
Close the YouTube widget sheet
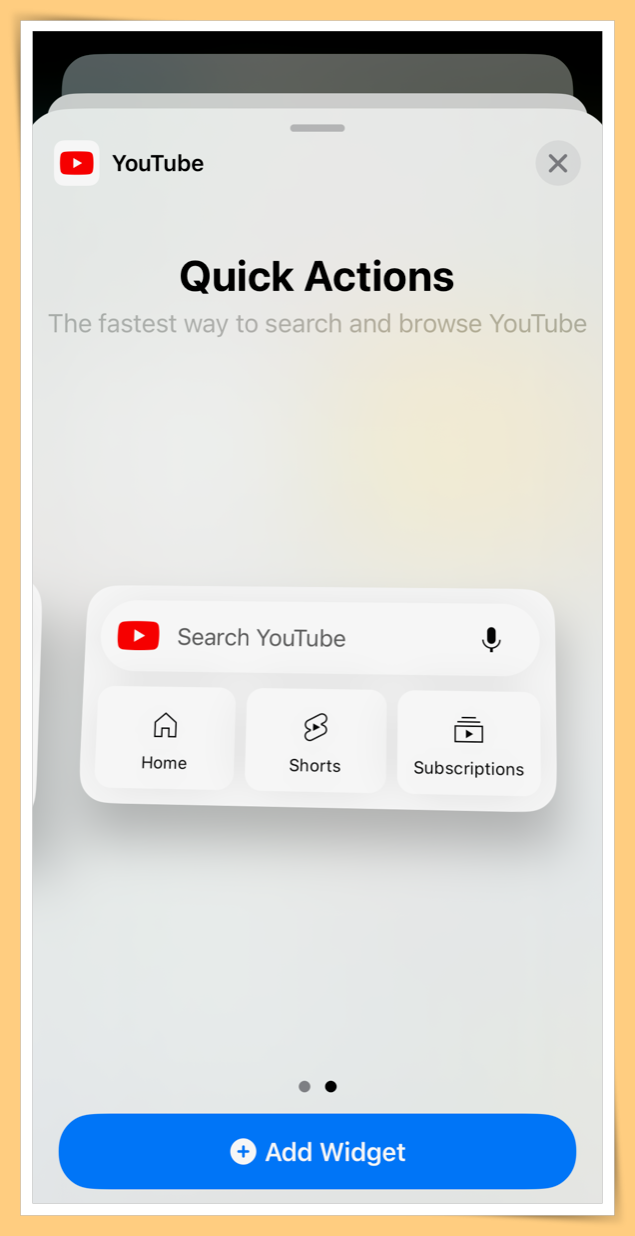[x=557, y=163]
